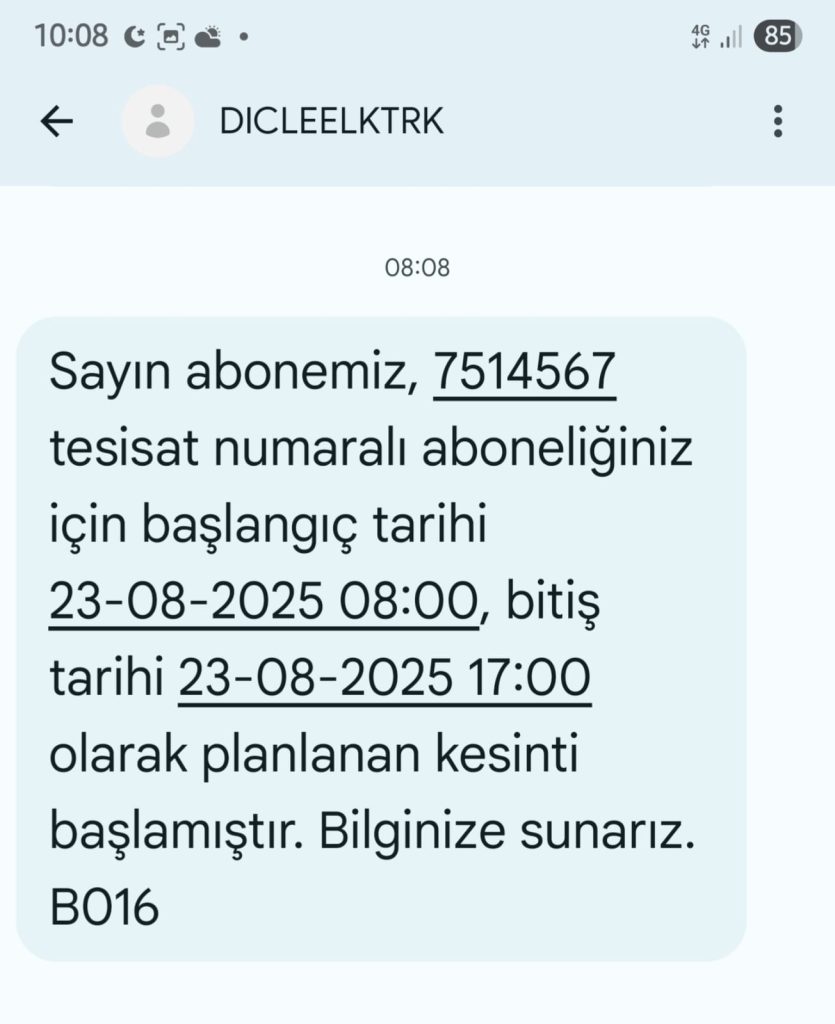Open the three-dot overflow menu
The width and height of the screenshot is (835, 1024).
pyautogui.click(x=778, y=122)
